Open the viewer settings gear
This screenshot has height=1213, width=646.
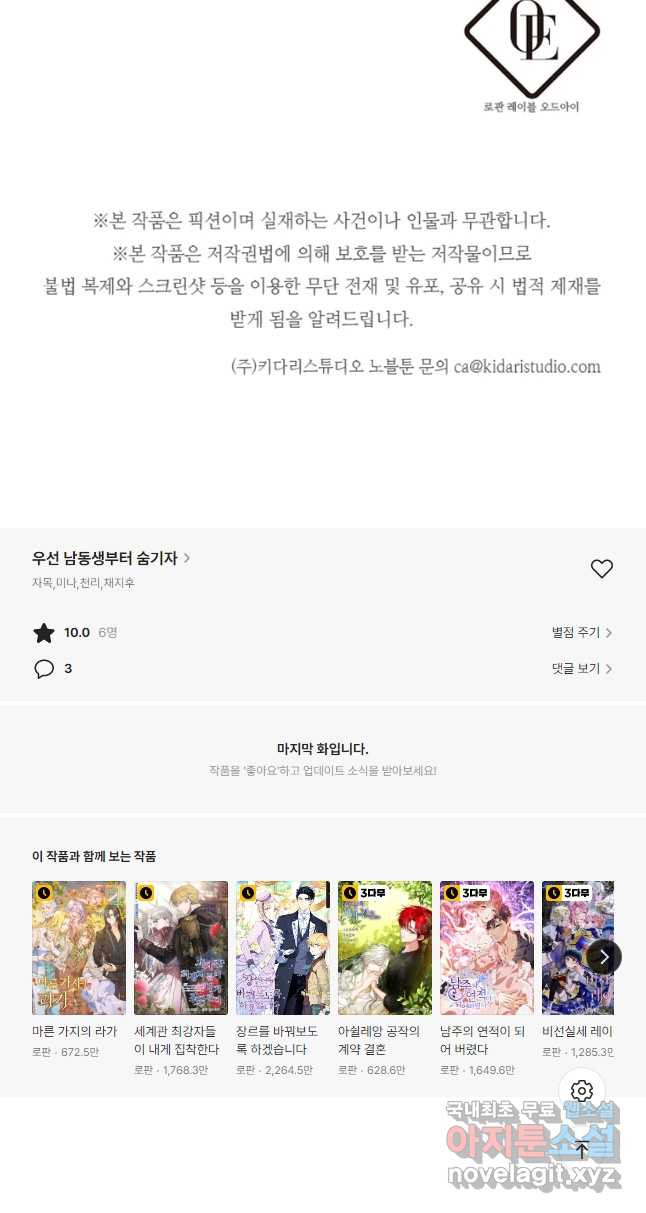(582, 1090)
